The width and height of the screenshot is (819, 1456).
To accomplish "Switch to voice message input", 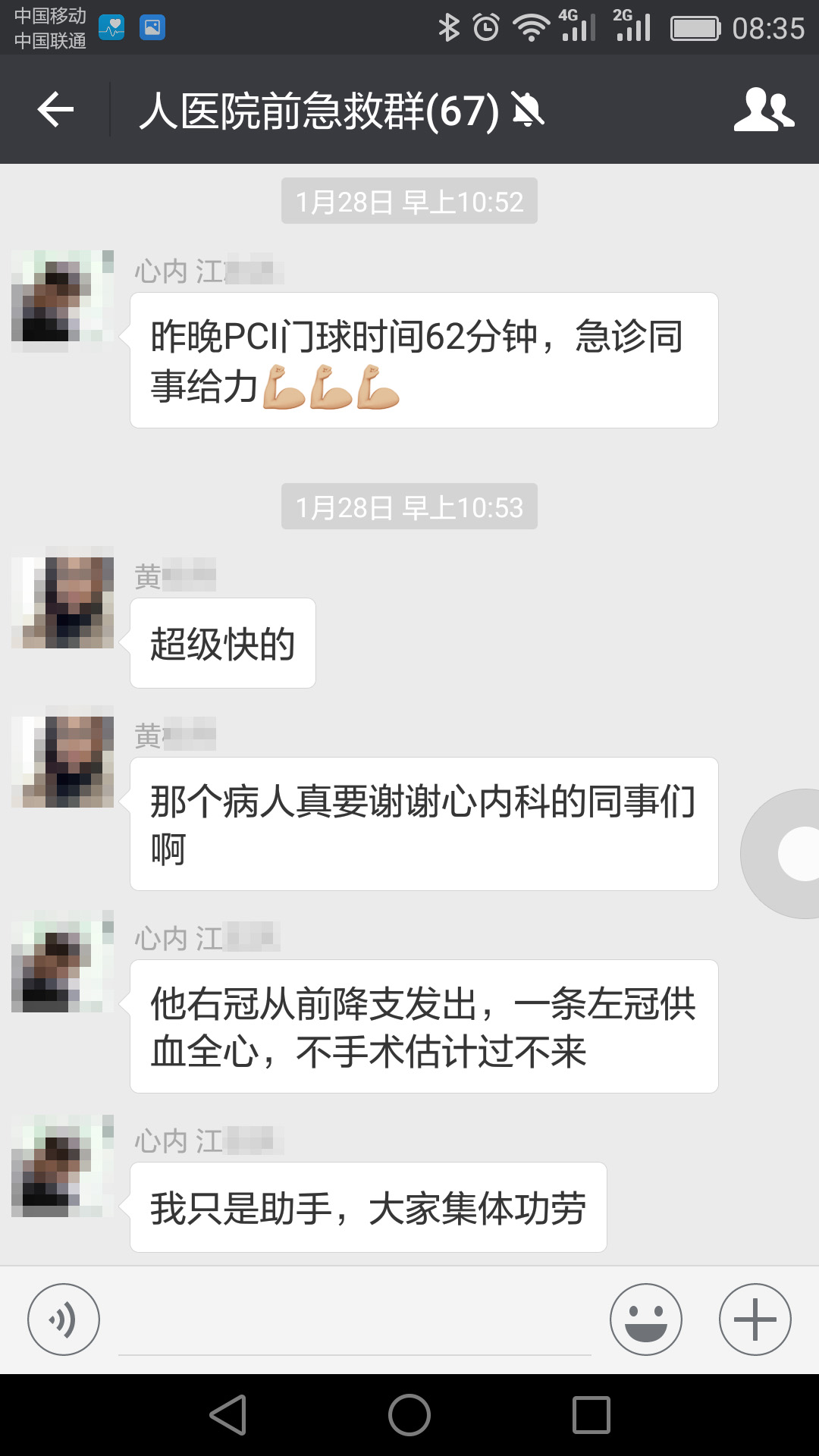I will coord(64,1319).
